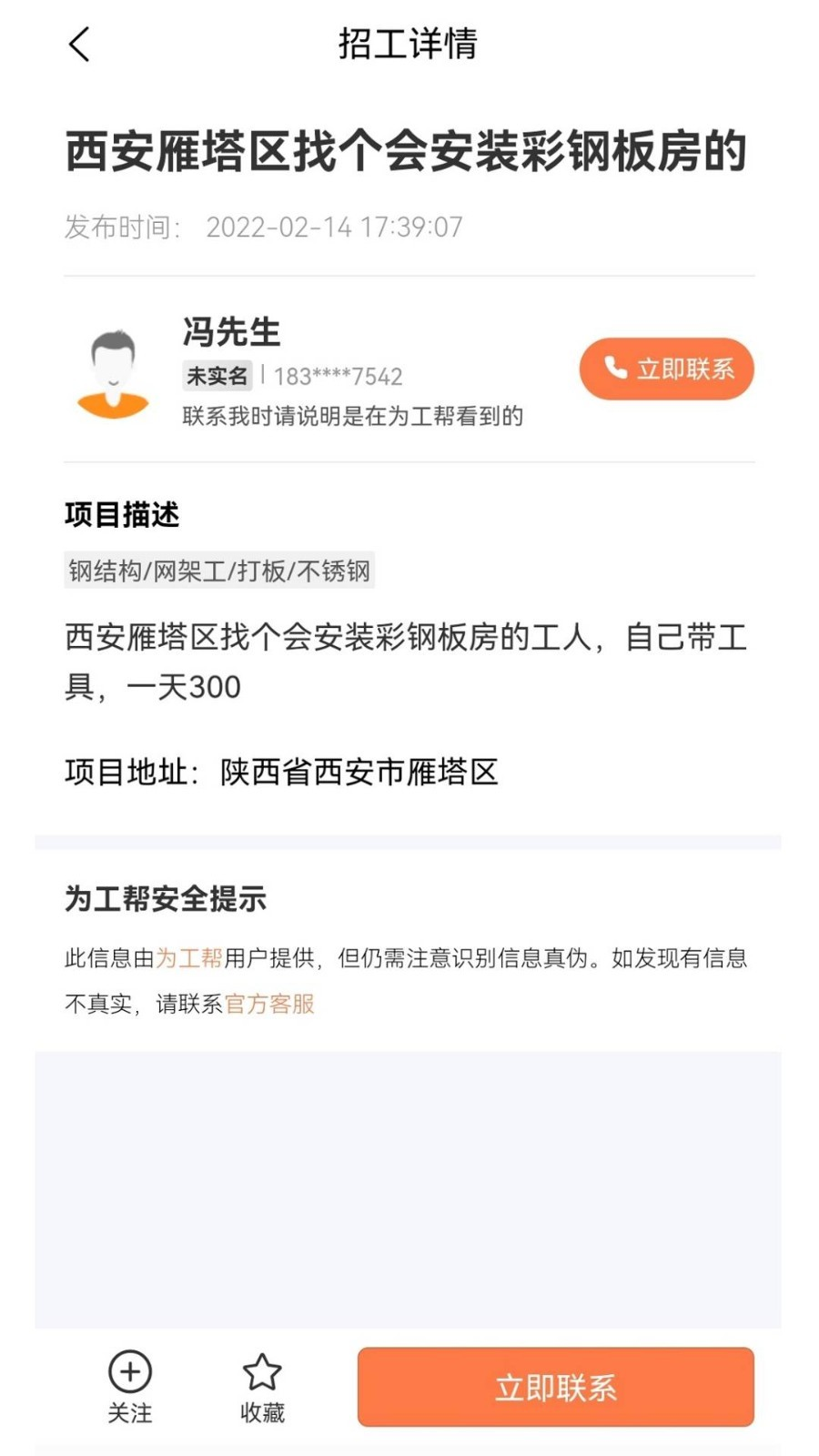Open the 招工详情 page title
The height and width of the screenshot is (1456, 819).
tap(409, 44)
